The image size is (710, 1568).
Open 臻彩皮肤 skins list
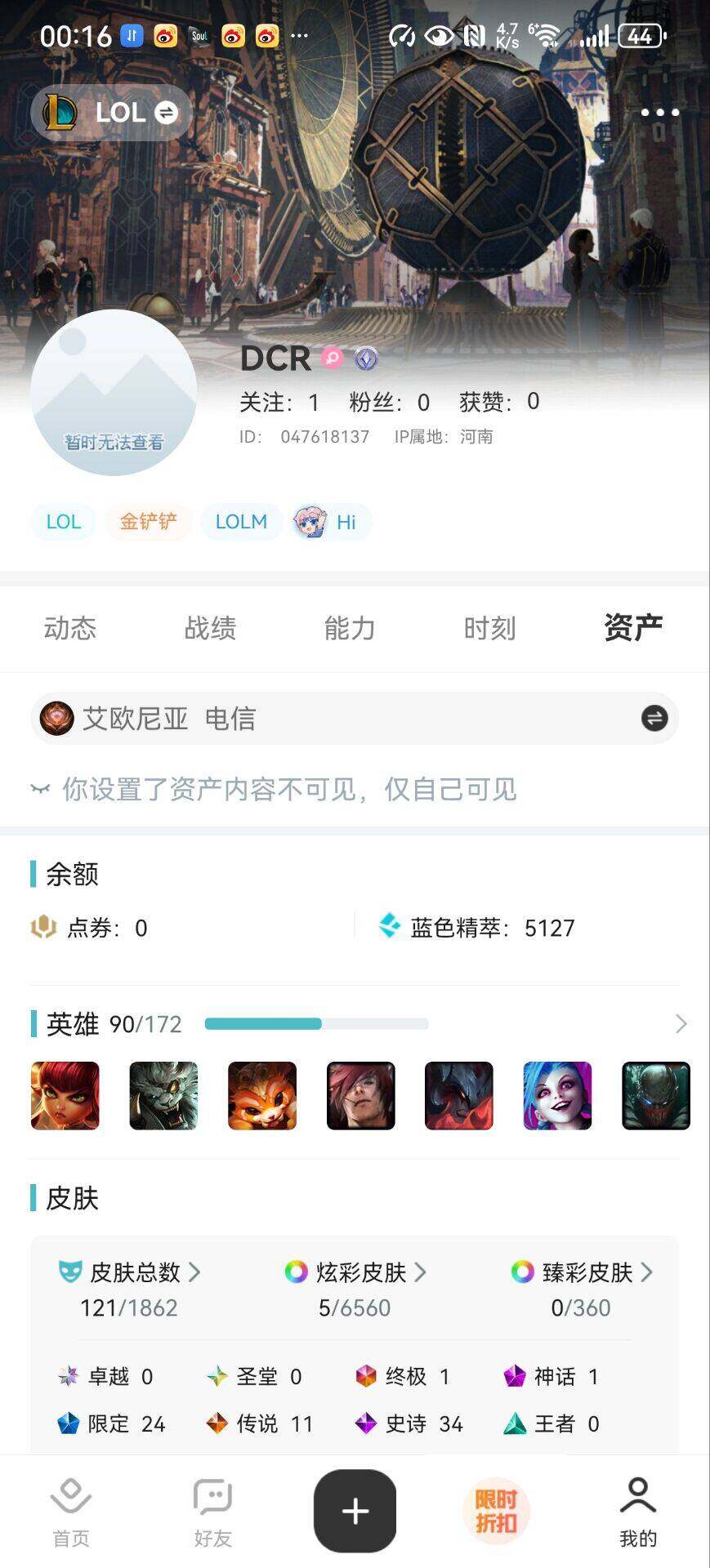[x=582, y=1272]
